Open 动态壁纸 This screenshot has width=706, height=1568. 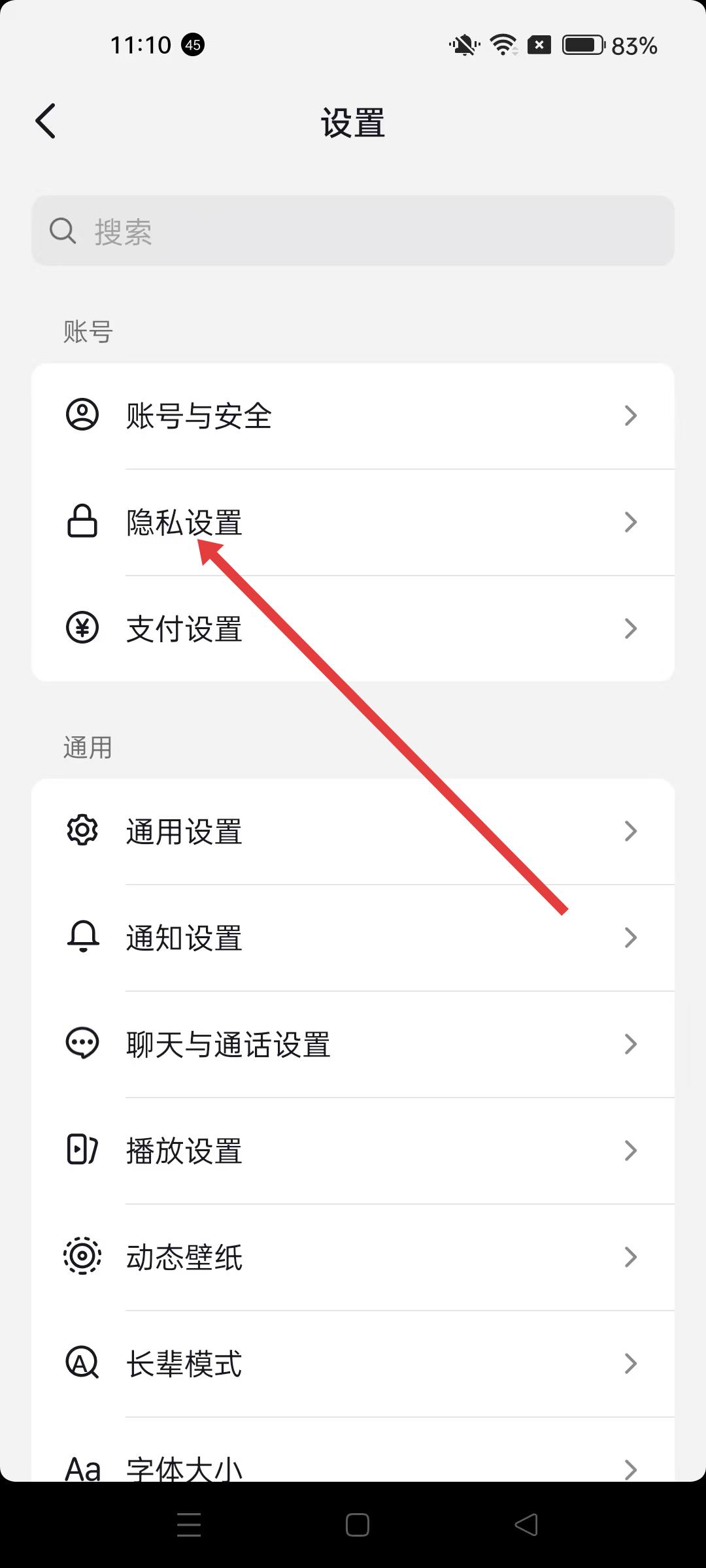coord(353,1257)
